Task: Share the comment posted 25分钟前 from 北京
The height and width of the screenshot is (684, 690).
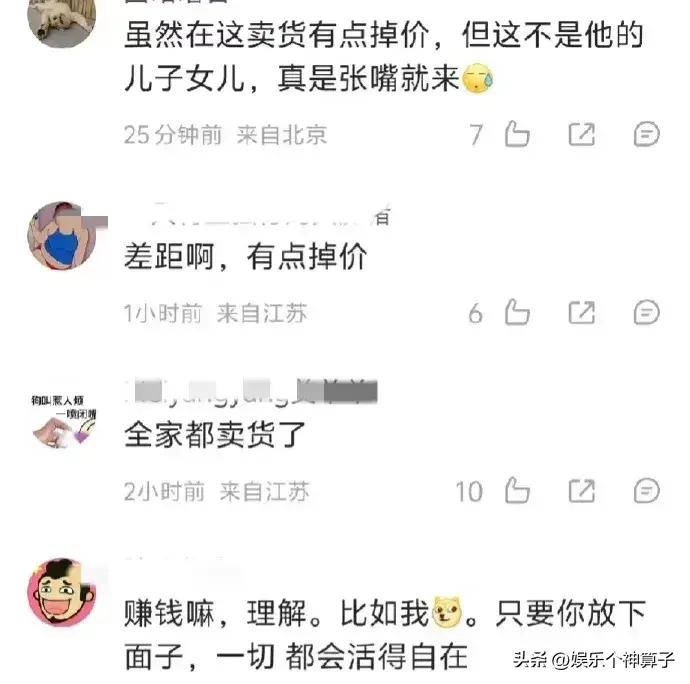Action: pos(582,135)
